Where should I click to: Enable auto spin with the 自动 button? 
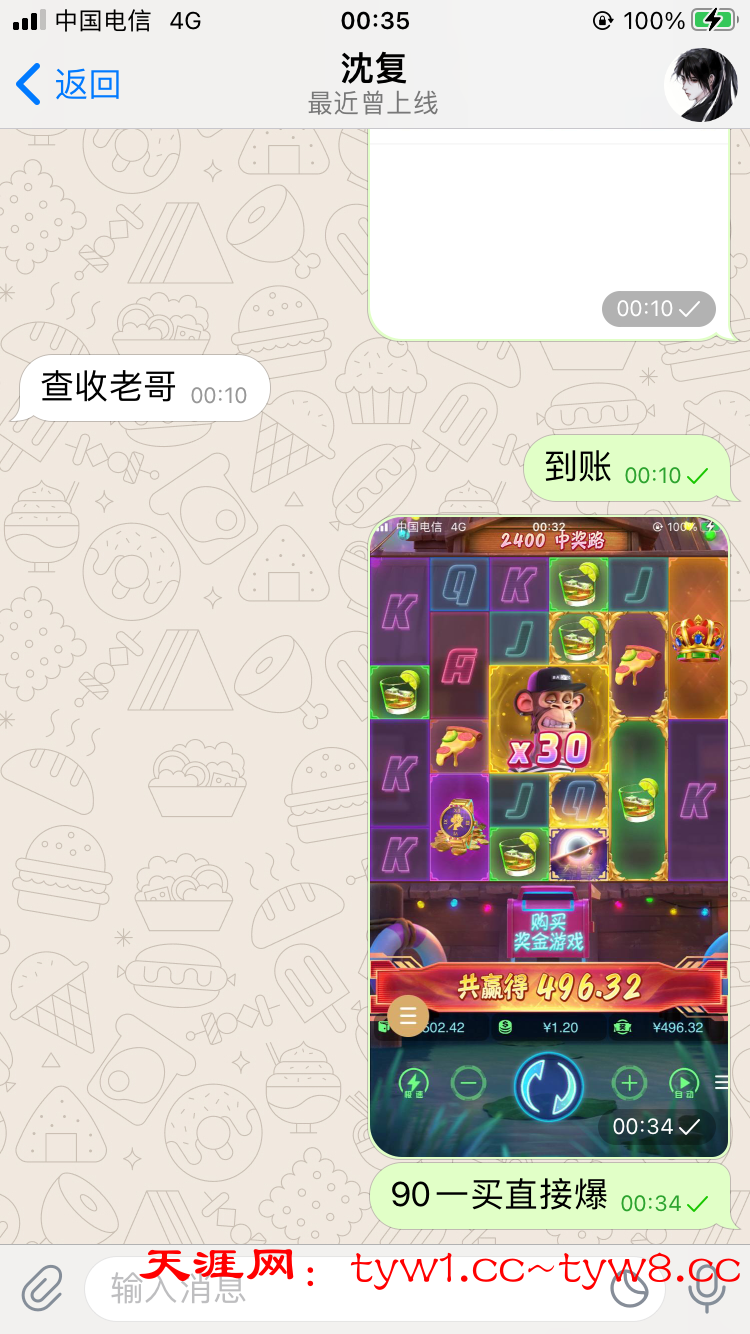coord(685,1082)
